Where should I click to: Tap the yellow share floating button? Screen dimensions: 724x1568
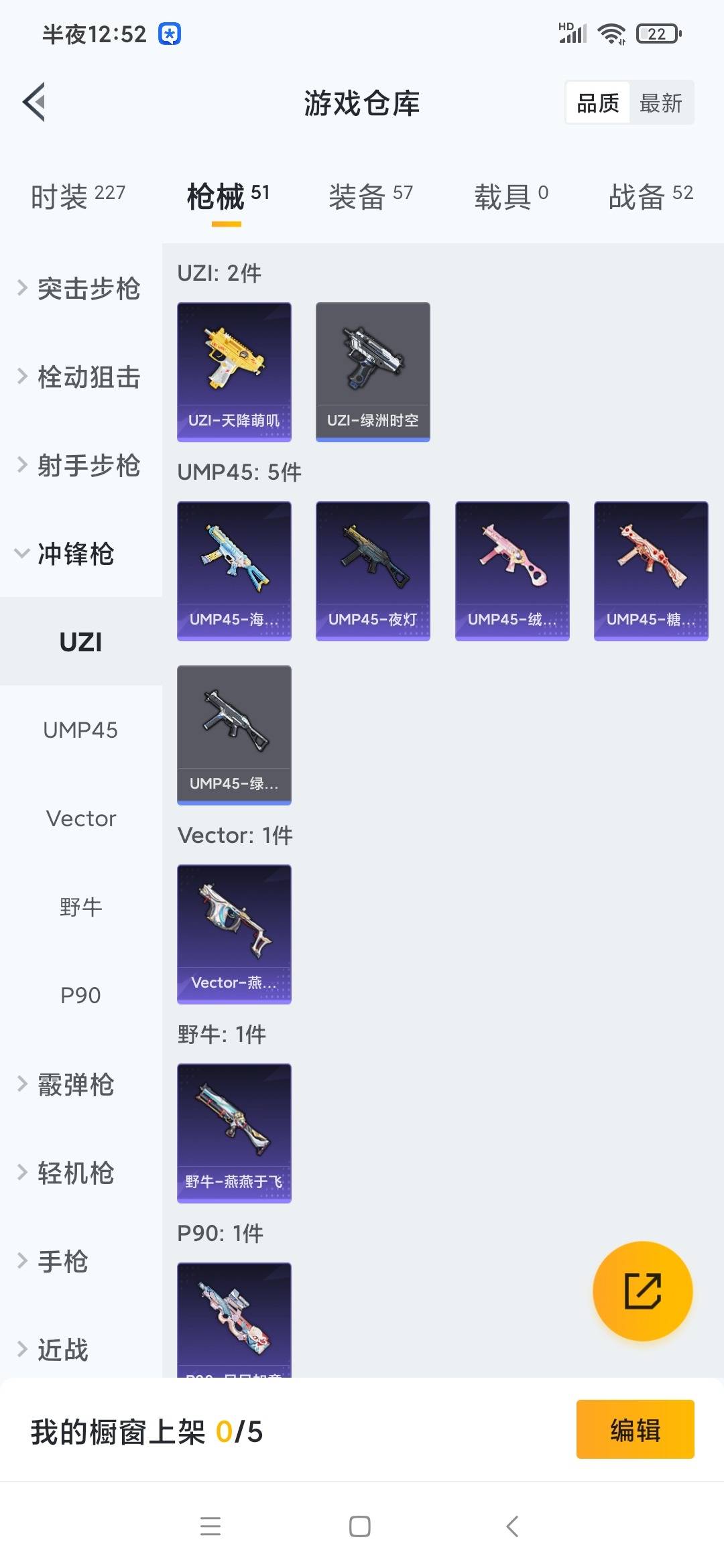point(642,1291)
